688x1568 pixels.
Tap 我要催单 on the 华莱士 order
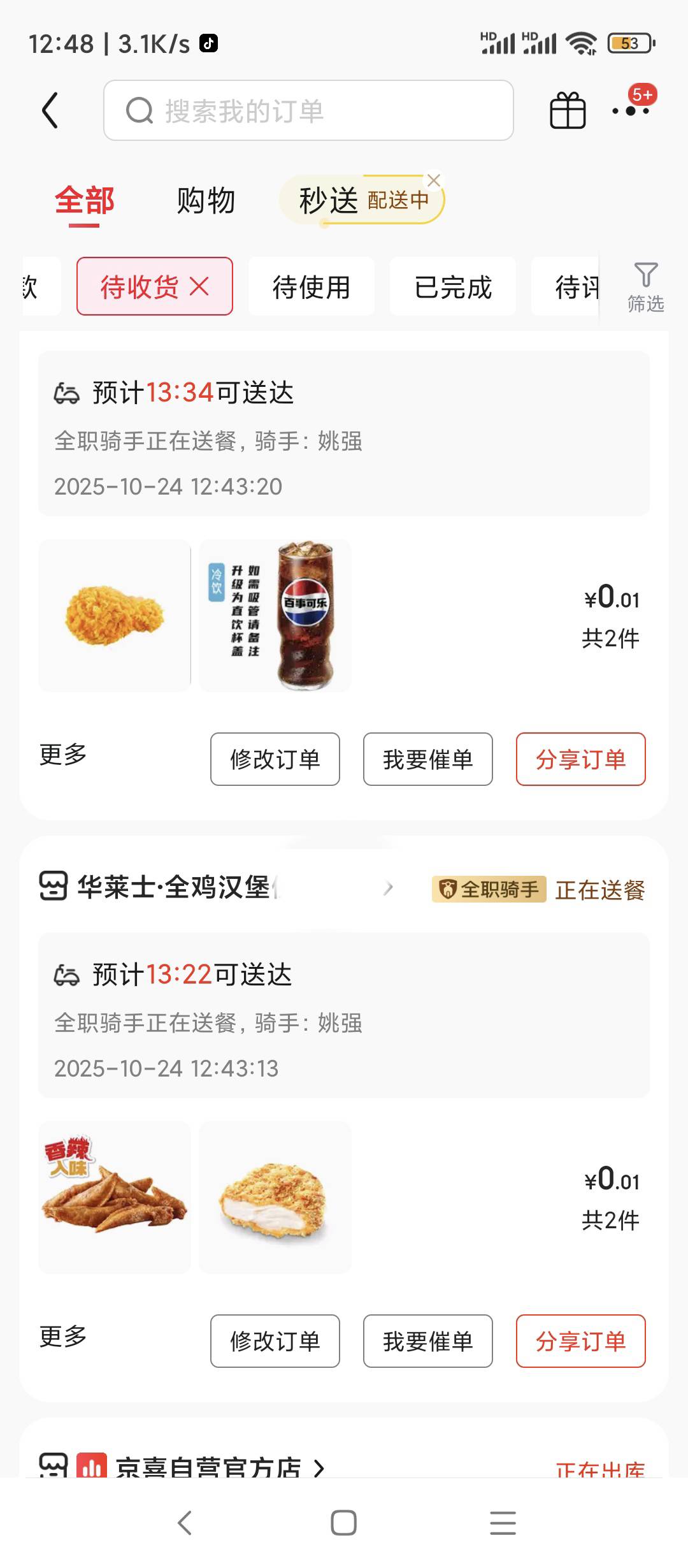(x=428, y=1341)
